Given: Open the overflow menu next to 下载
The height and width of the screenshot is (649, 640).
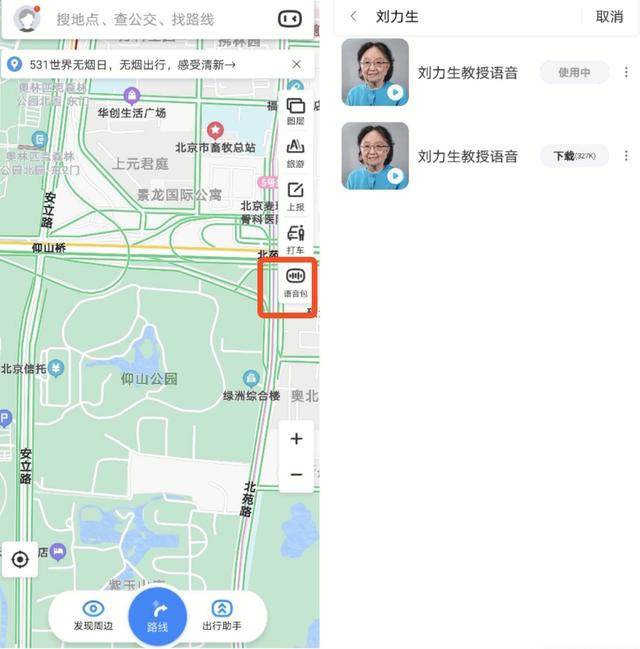Looking at the screenshot, I should coord(626,156).
